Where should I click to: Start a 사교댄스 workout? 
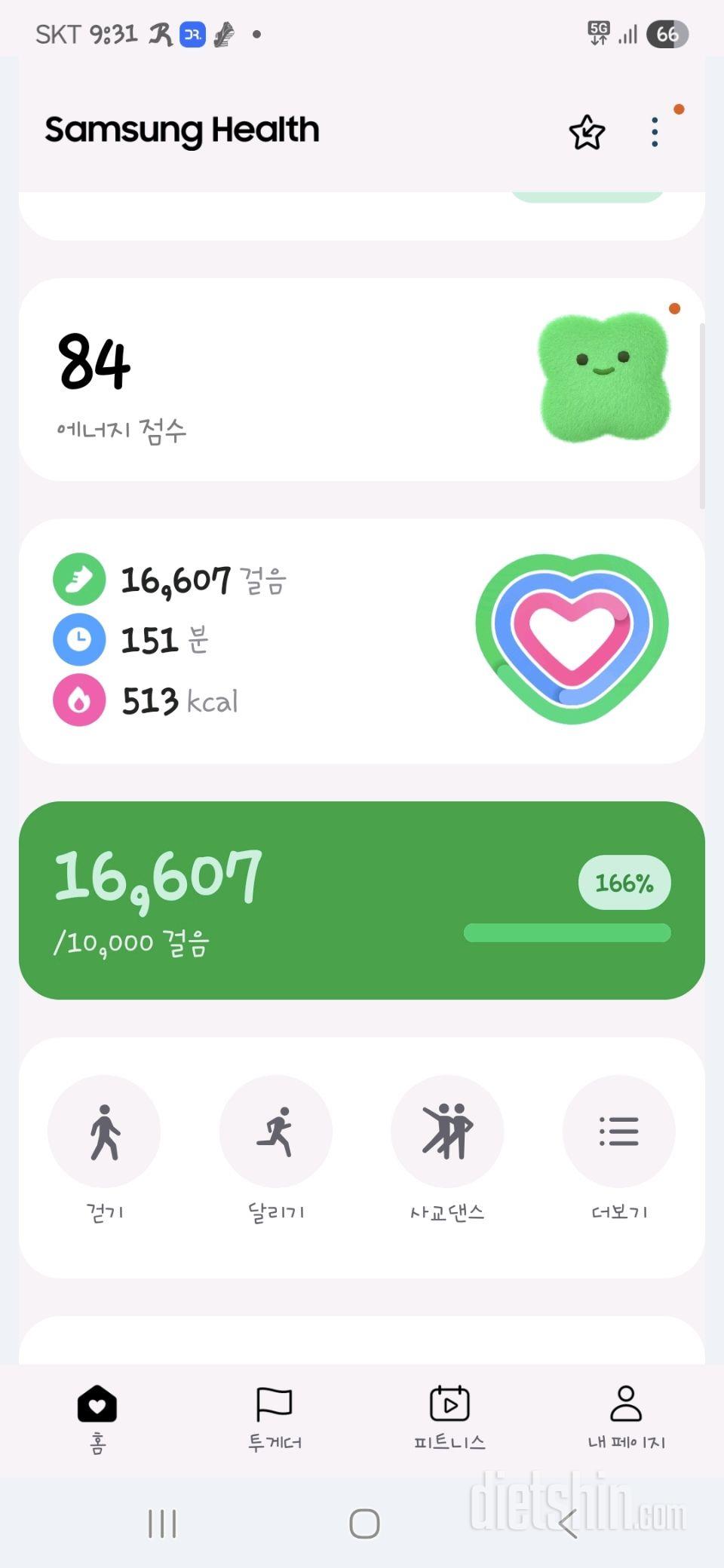pos(447,1132)
